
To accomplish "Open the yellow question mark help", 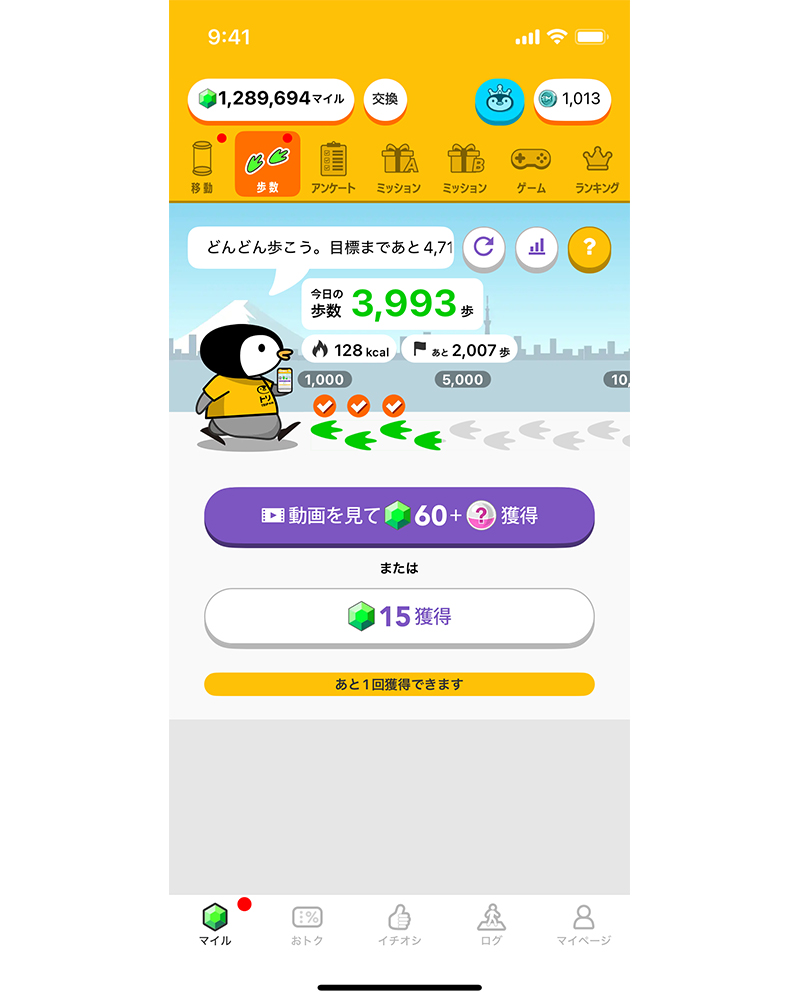I will point(589,247).
